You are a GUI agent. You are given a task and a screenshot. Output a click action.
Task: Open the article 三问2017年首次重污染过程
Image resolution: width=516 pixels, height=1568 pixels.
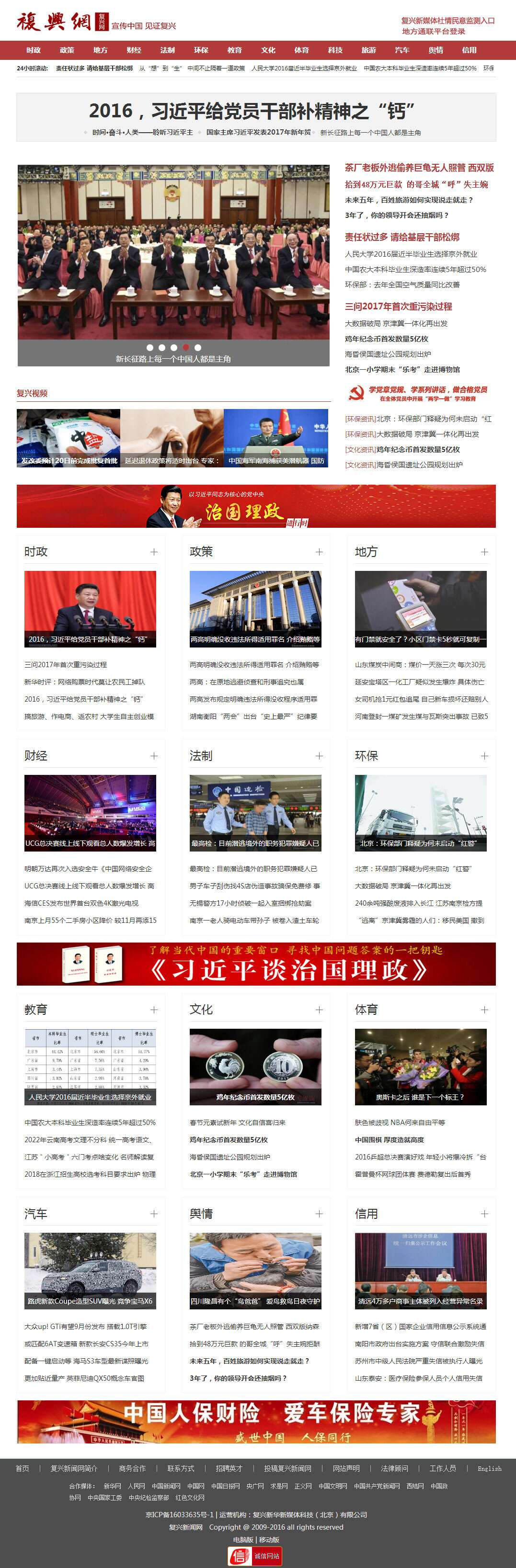[x=398, y=306]
